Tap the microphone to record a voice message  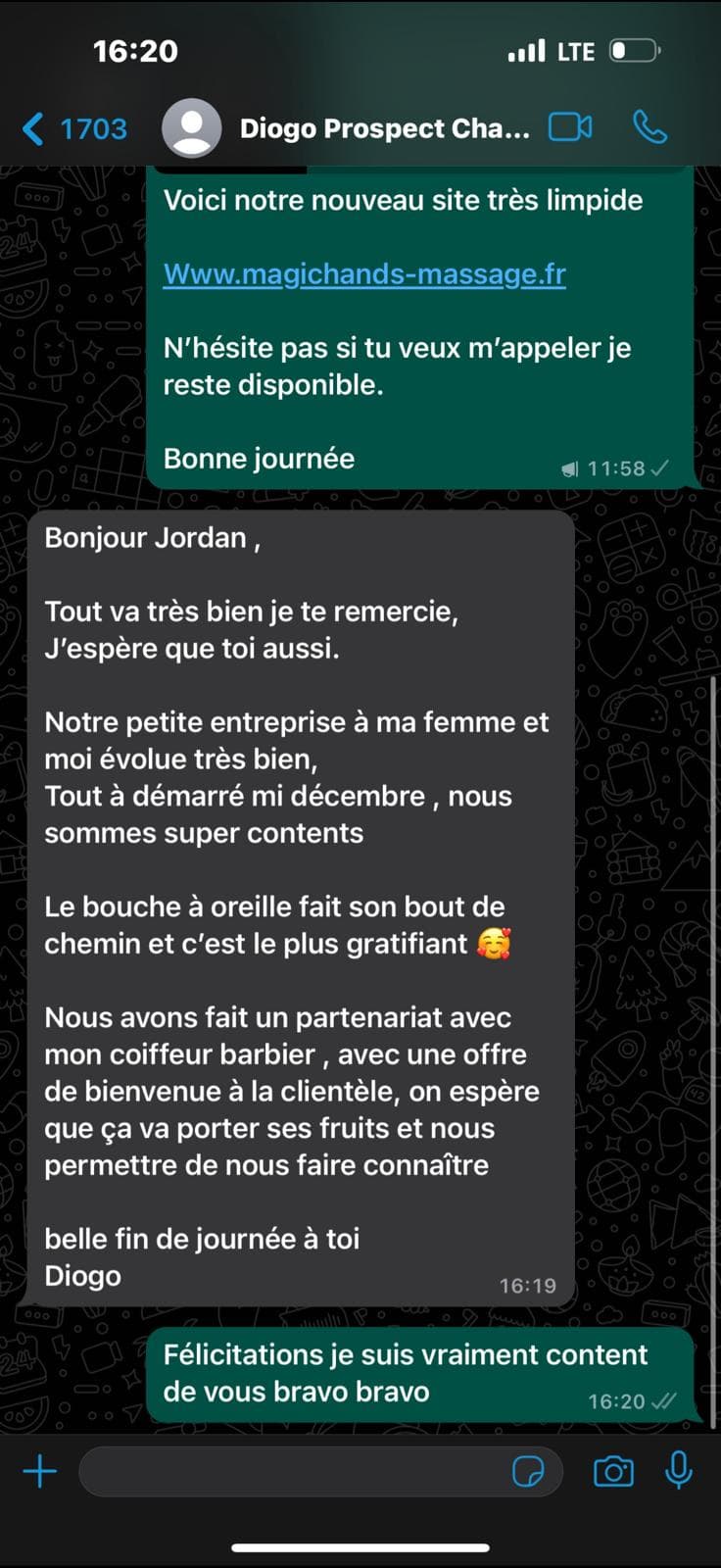[x=678, y=1470]
